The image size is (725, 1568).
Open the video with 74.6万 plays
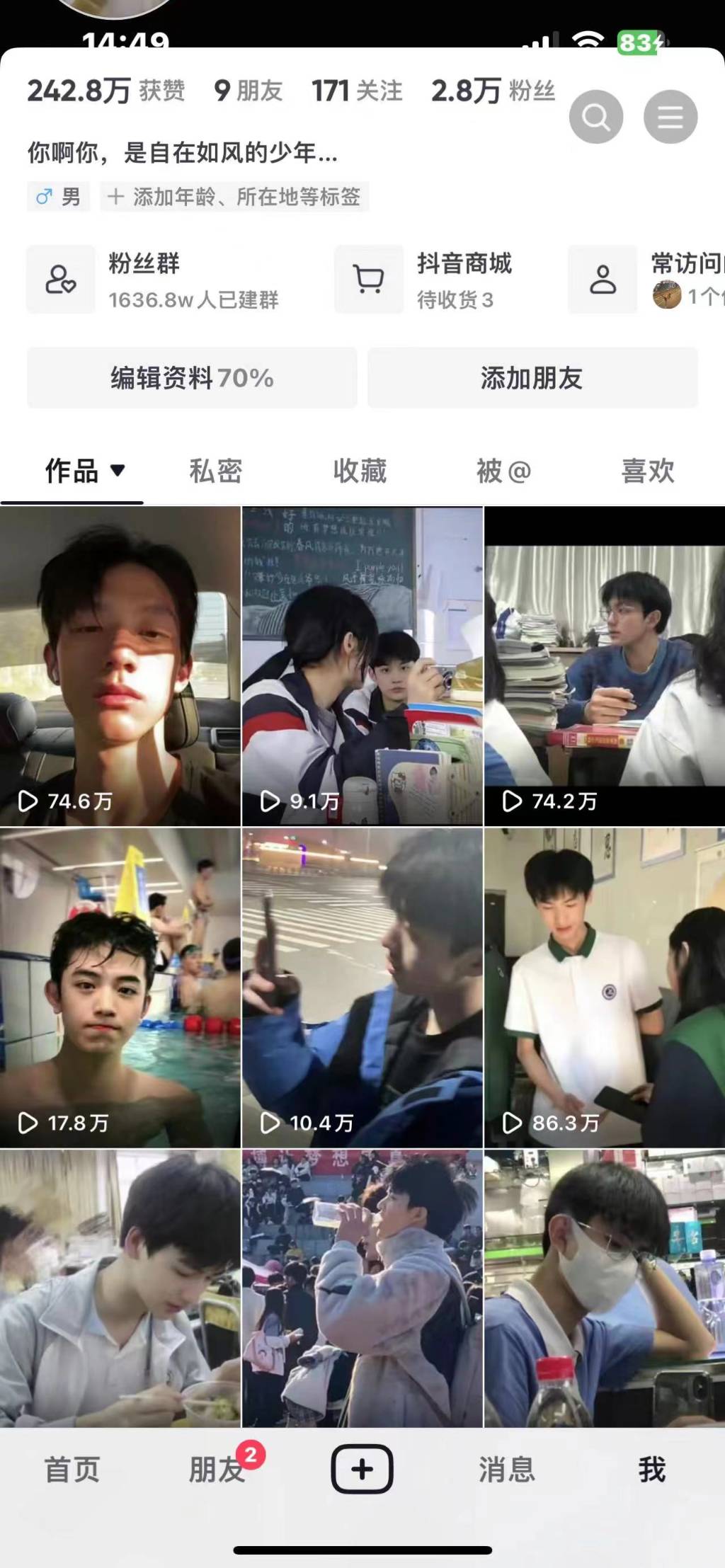(120, 665)
